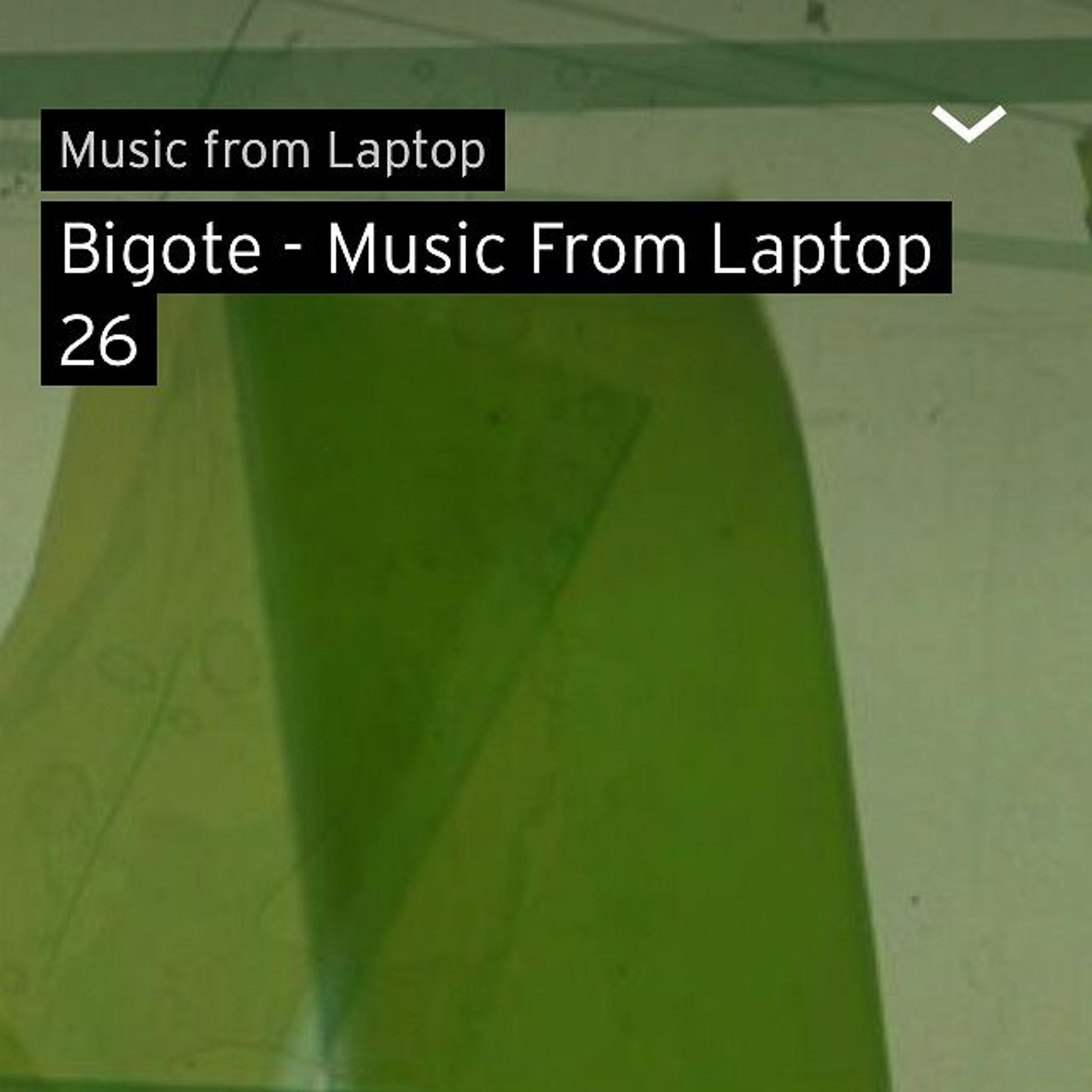1092x1092 pixels.
Task: Open the Music from Laptop artist profile
Action: pyautogui.click(x=272, y=150)
